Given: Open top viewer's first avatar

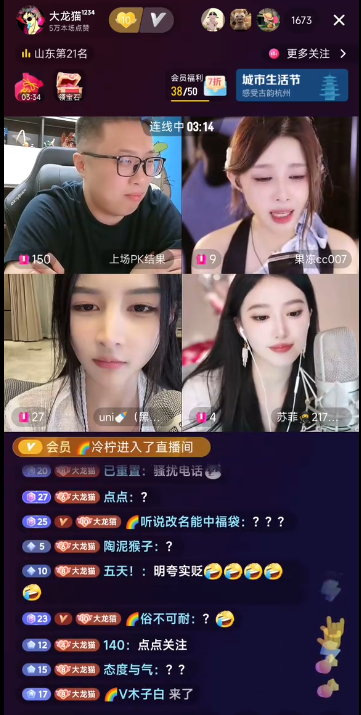Looking at the screenshot, I should tap(213, 20).
